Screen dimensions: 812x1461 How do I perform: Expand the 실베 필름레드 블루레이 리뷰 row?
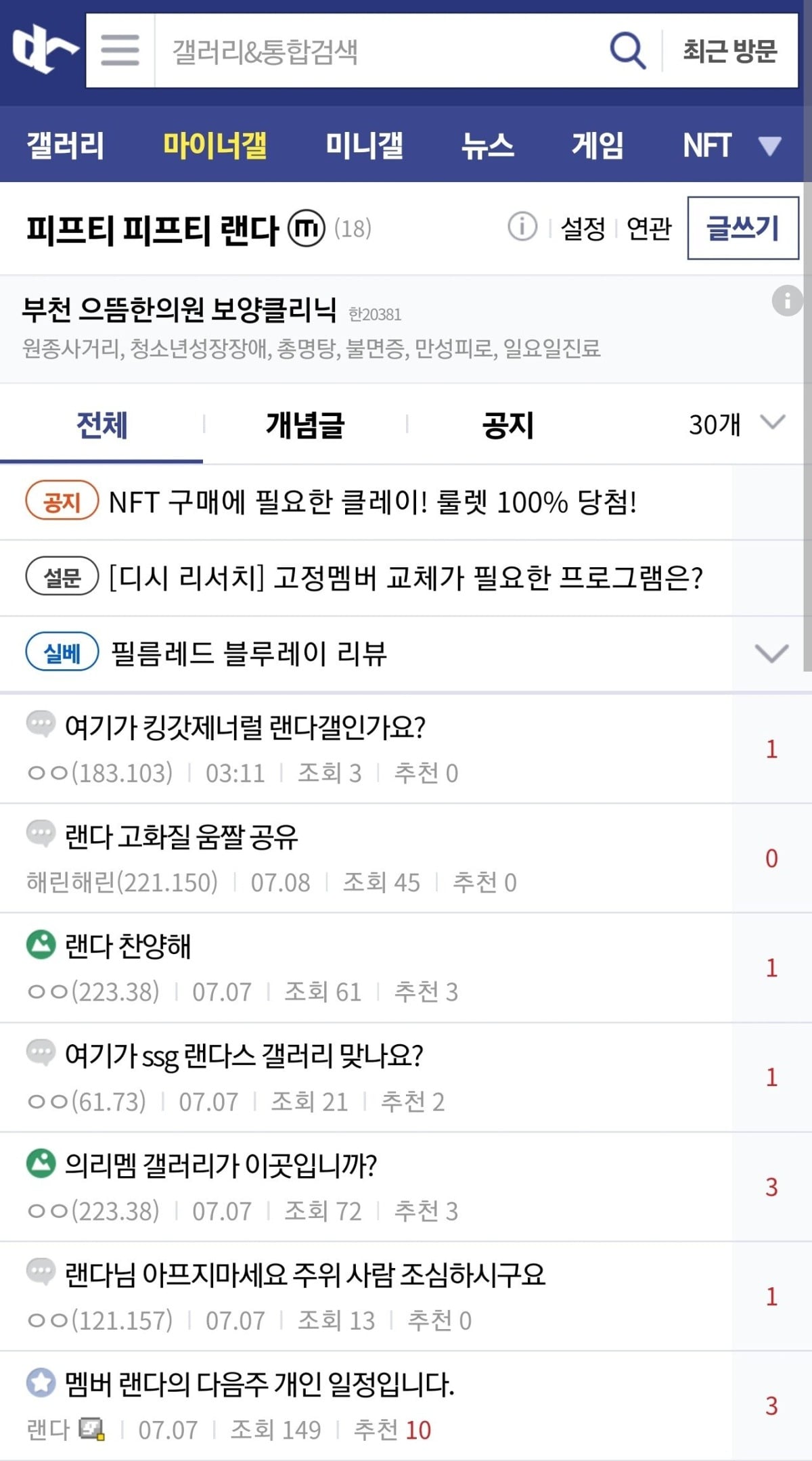click(771, 654)
